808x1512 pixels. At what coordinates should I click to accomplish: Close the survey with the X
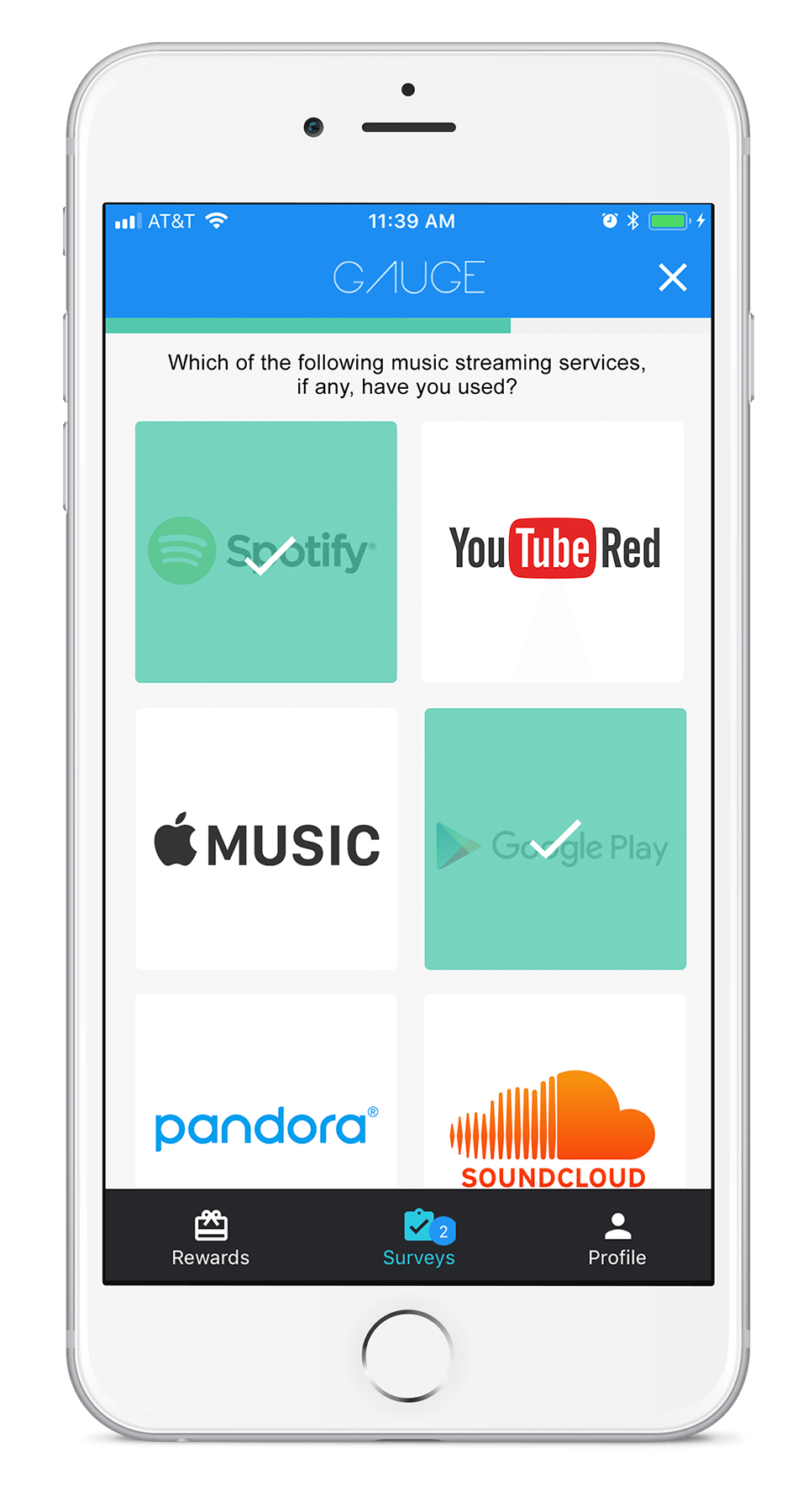pos(672,277)
